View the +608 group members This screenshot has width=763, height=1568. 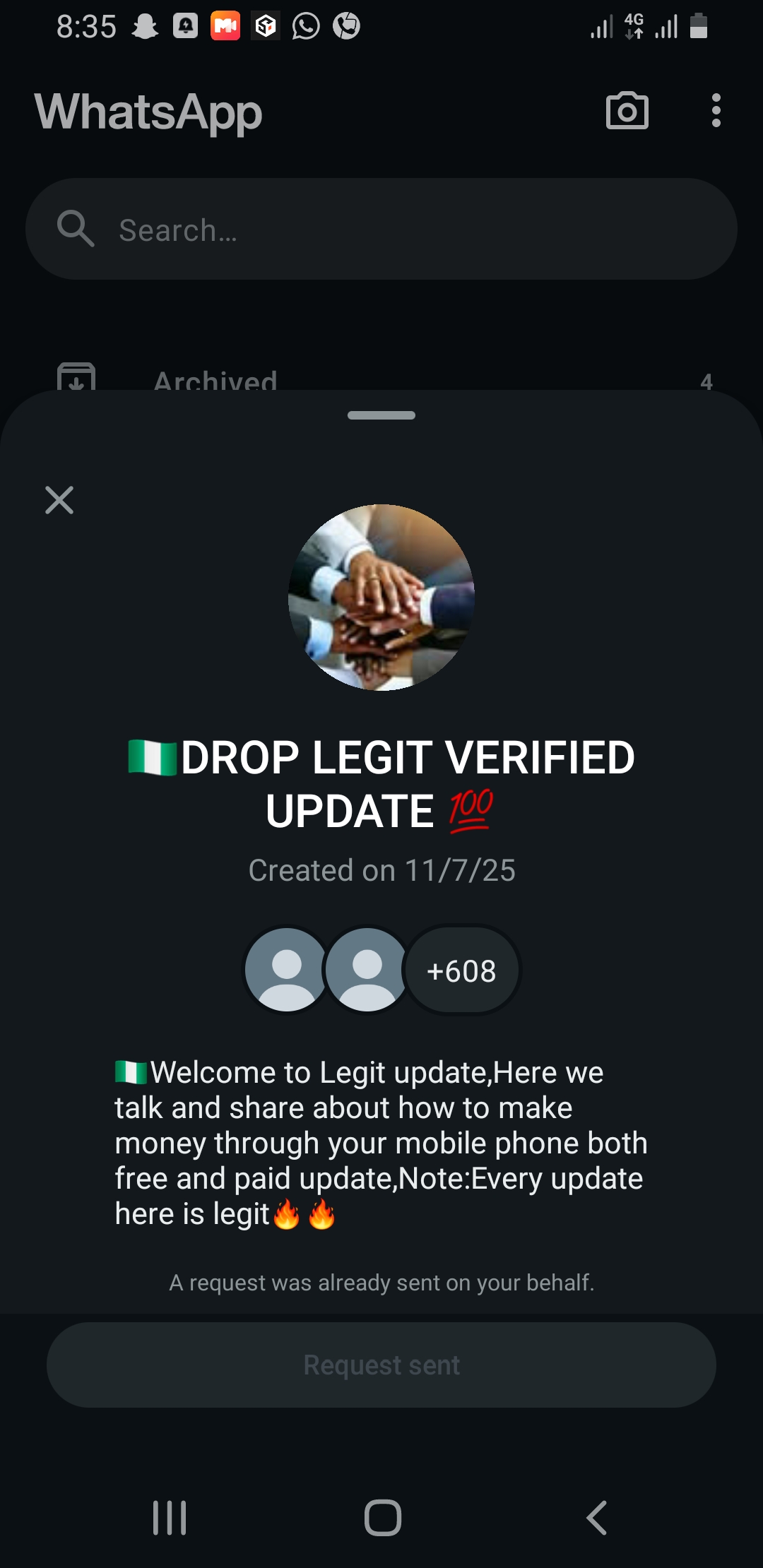pyautogui.click(x=461, y=970)
